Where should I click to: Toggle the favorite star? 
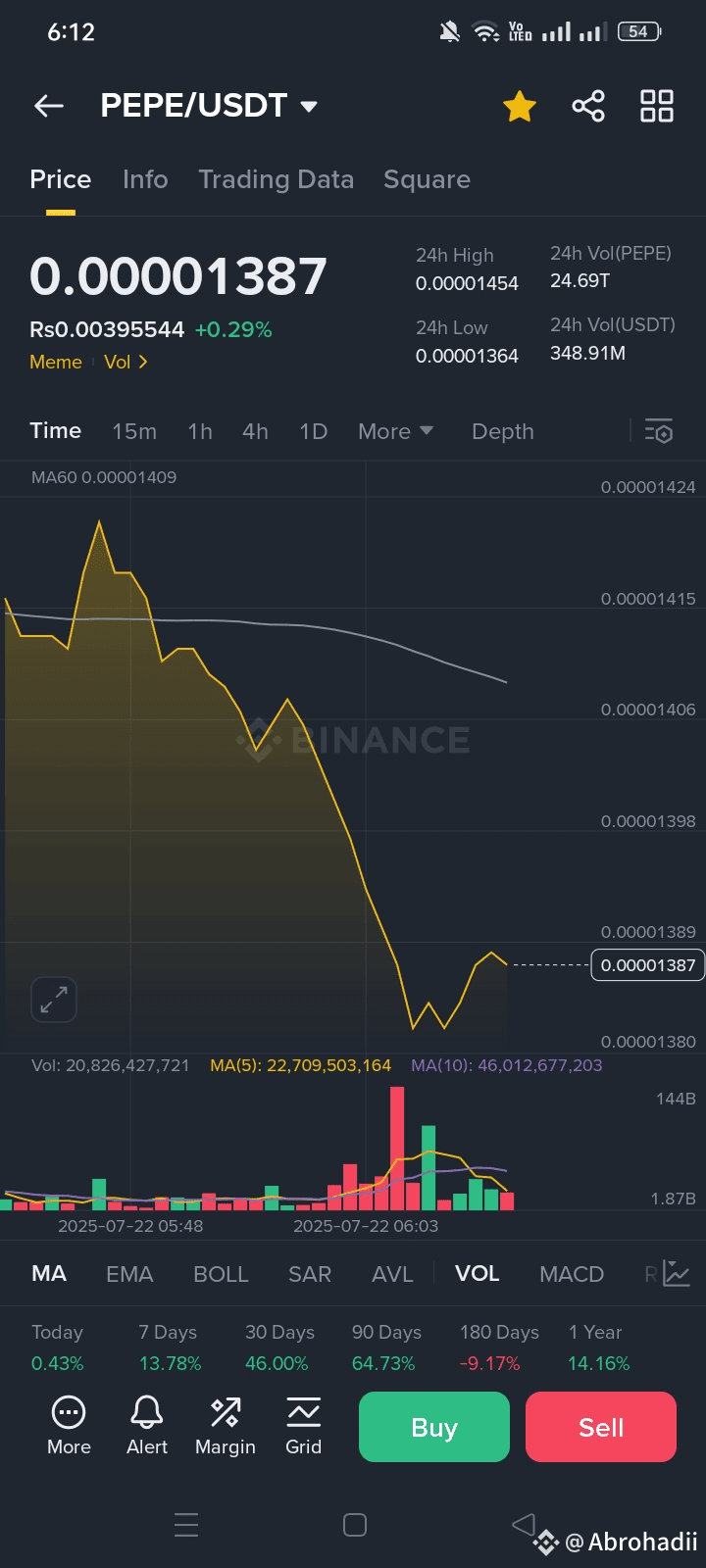tap(520, 106)
